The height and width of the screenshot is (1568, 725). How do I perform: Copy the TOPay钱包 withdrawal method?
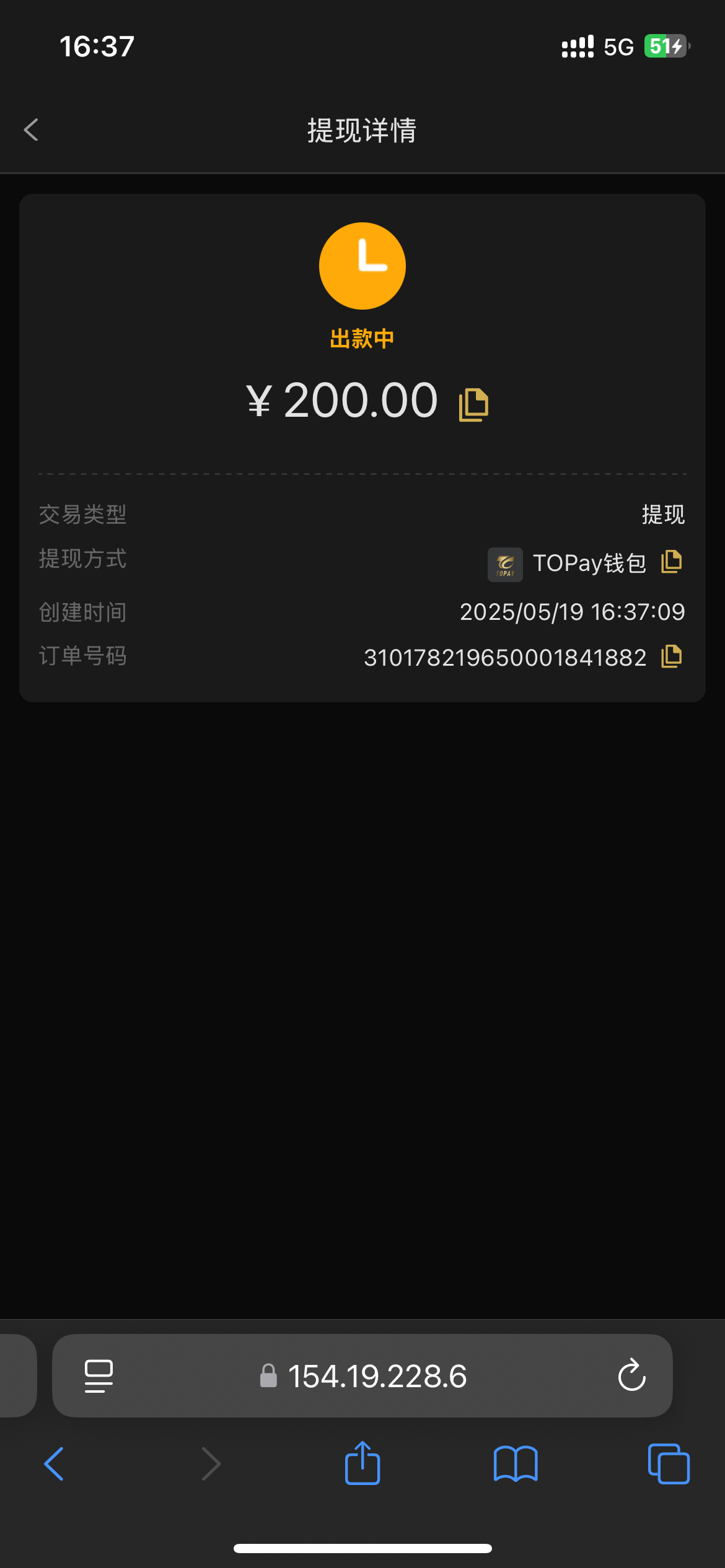671,562
